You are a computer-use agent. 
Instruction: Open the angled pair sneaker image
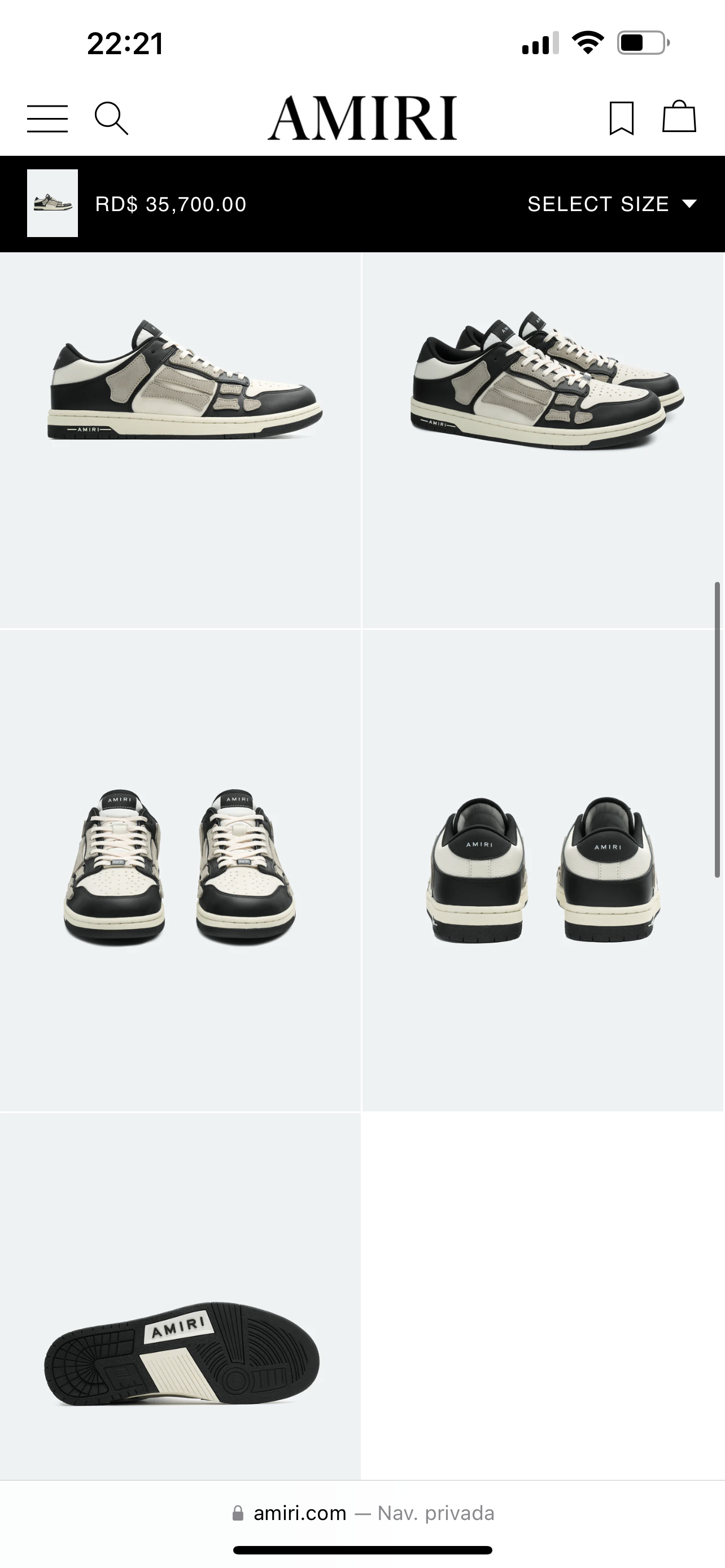coord(543,440)
